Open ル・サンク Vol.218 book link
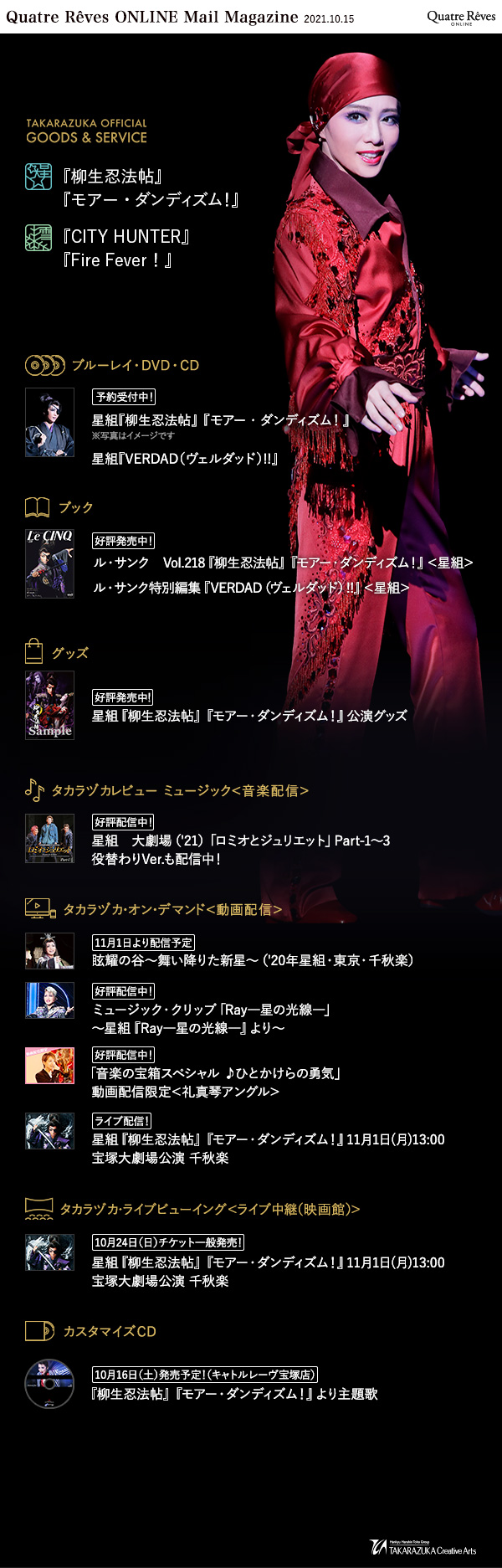This screenshot has width=502, height=1568. pos(282,563)
